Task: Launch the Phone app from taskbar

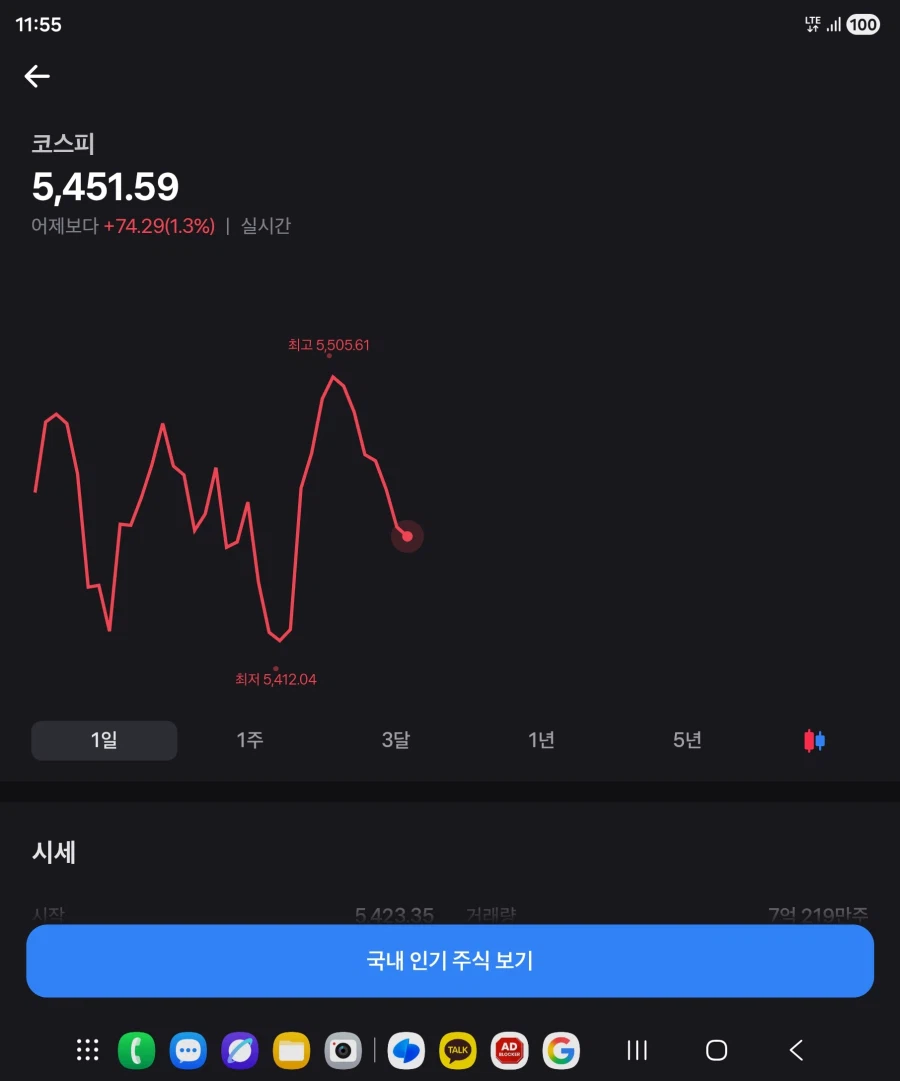Action: (x=137, y=1050)
